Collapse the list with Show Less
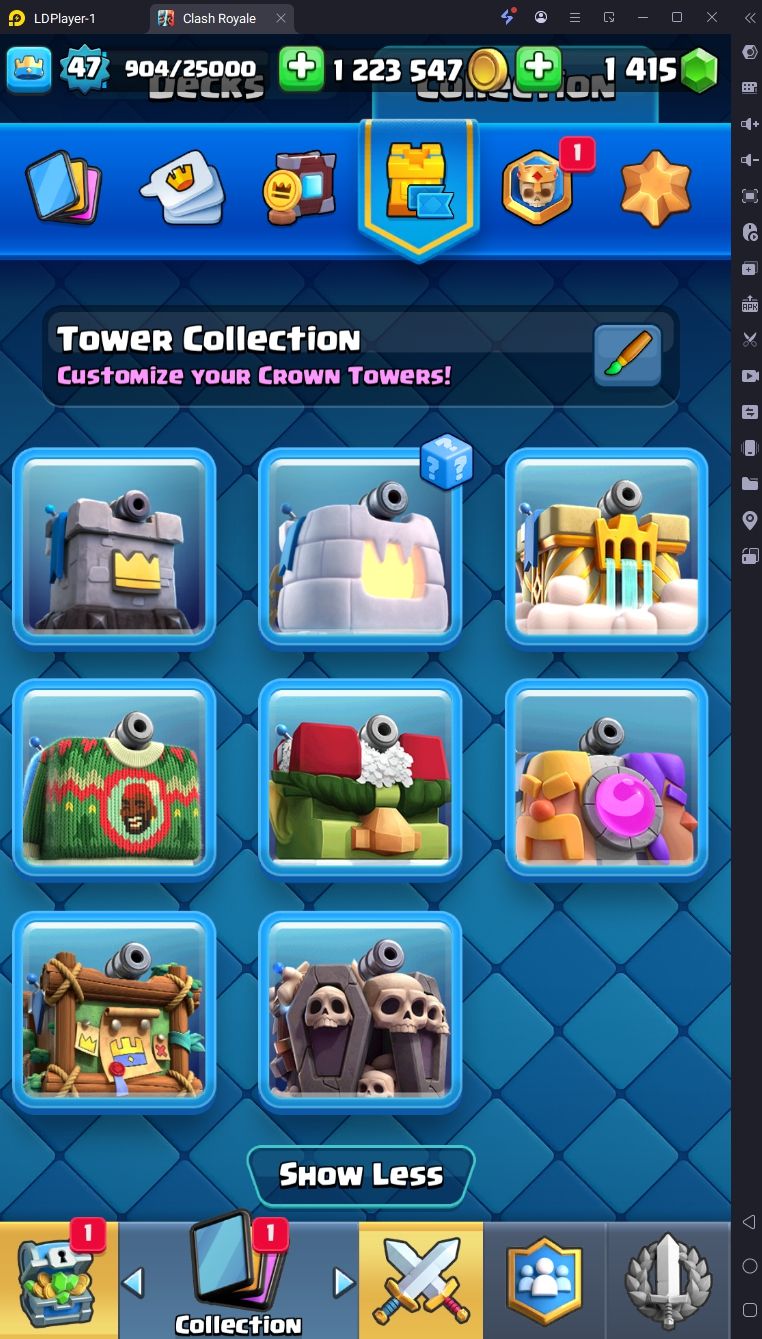 coord(360,1175)
